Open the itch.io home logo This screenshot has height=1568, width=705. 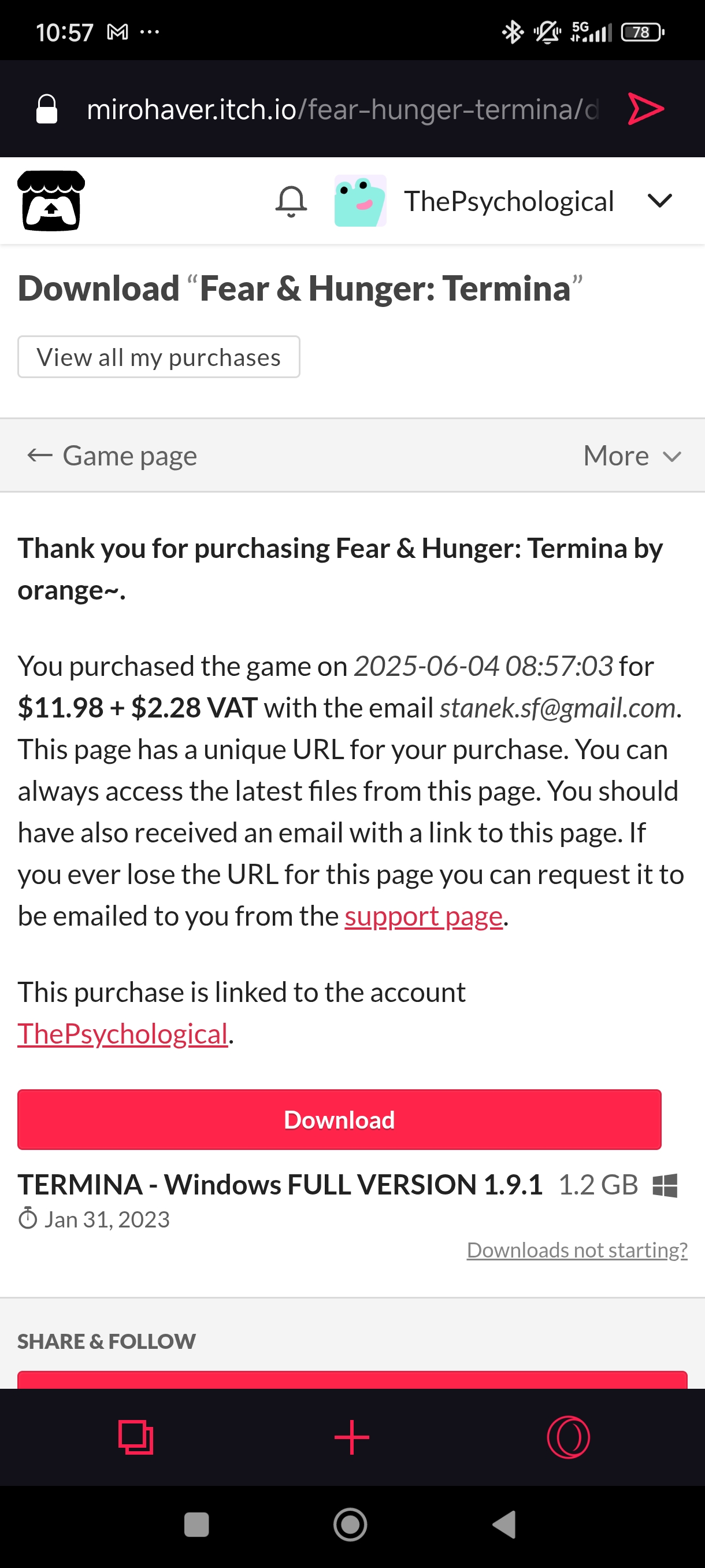(x=51, y=201)
